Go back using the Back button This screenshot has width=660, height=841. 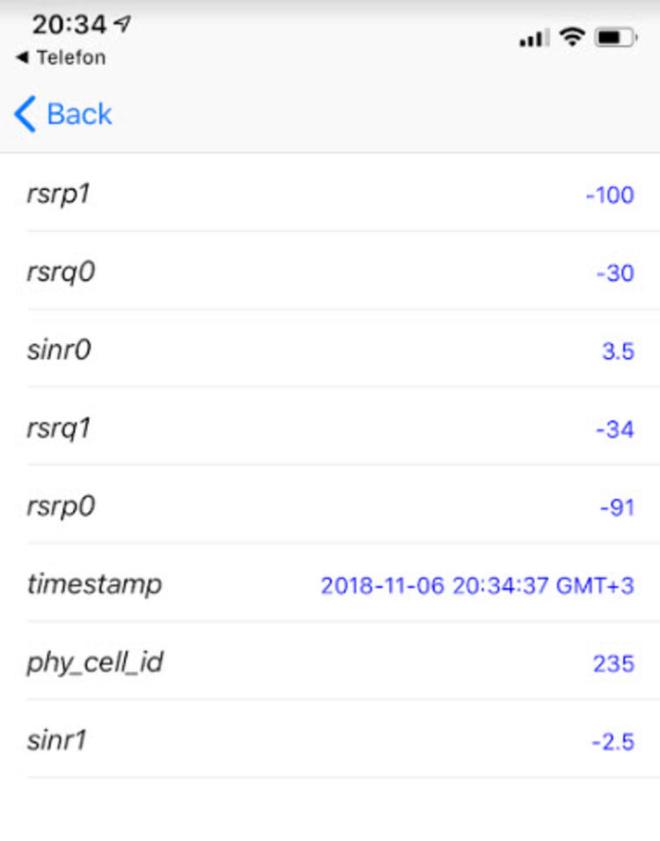click(x=63, y=114)
